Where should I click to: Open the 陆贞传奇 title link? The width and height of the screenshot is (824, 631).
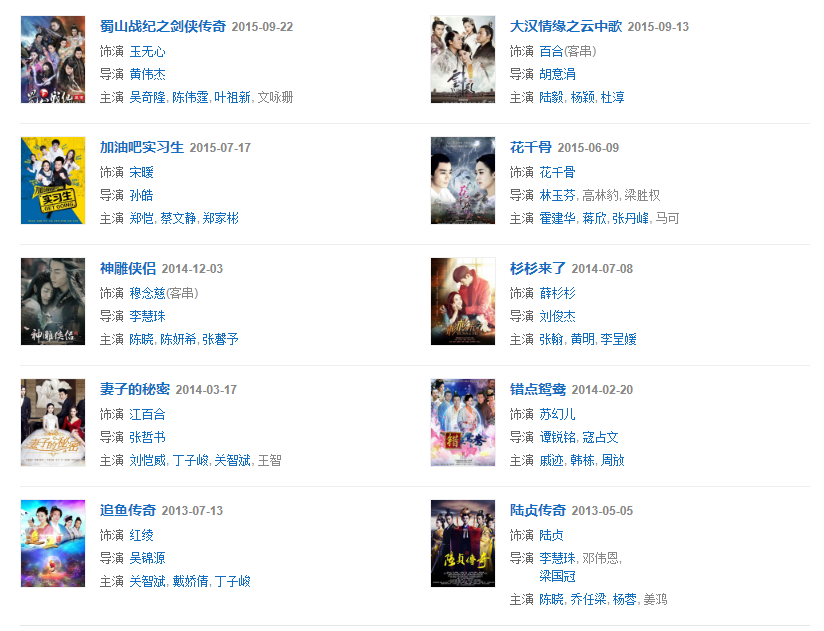coord(538,511)
